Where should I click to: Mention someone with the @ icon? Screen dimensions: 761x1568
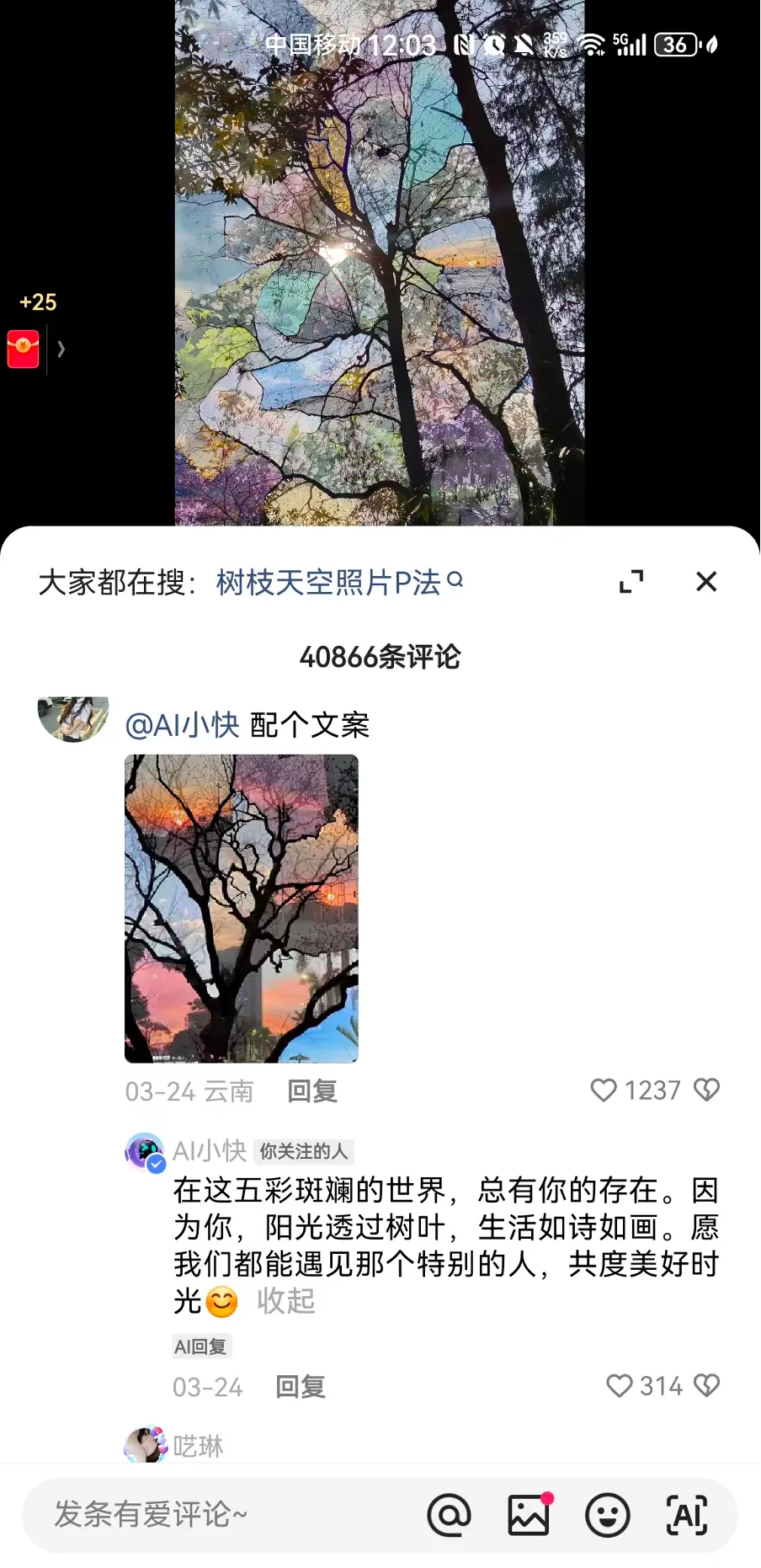click(x=449, y=1515)
